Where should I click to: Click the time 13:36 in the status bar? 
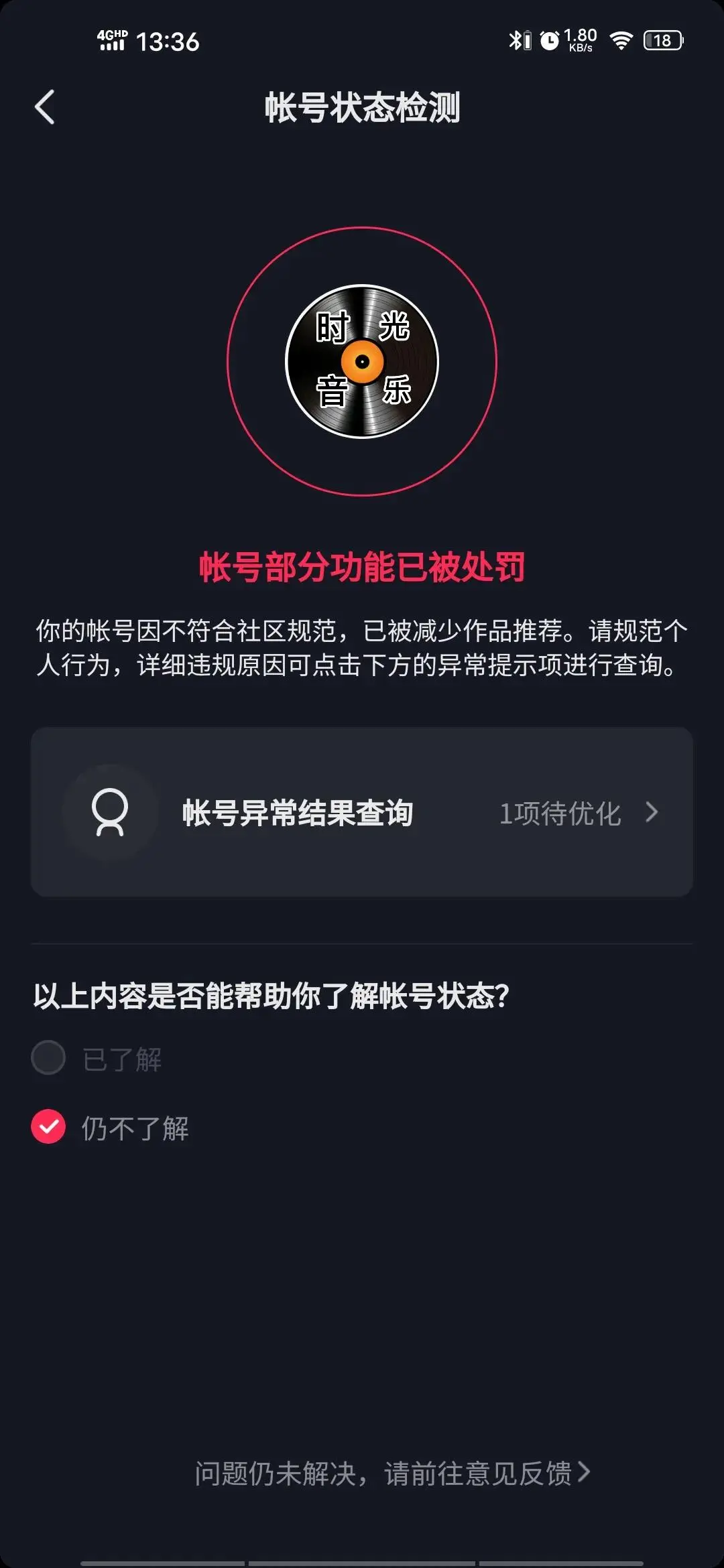click(x=170, y=40)
